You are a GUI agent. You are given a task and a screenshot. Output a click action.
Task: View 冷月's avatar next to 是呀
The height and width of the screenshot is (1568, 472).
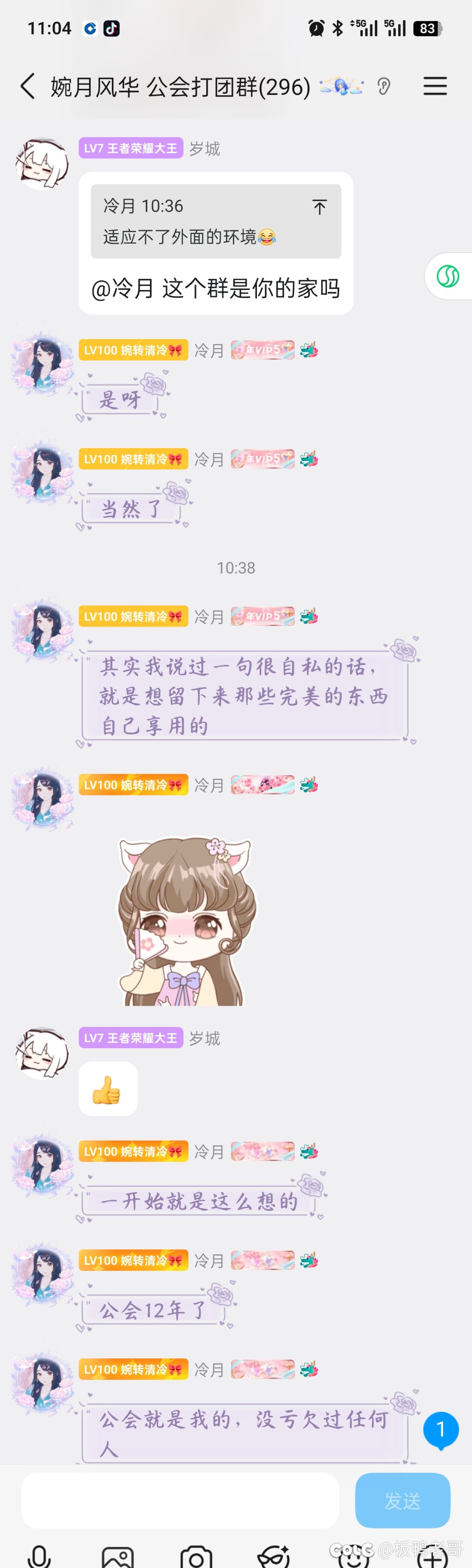coord(42,364)
